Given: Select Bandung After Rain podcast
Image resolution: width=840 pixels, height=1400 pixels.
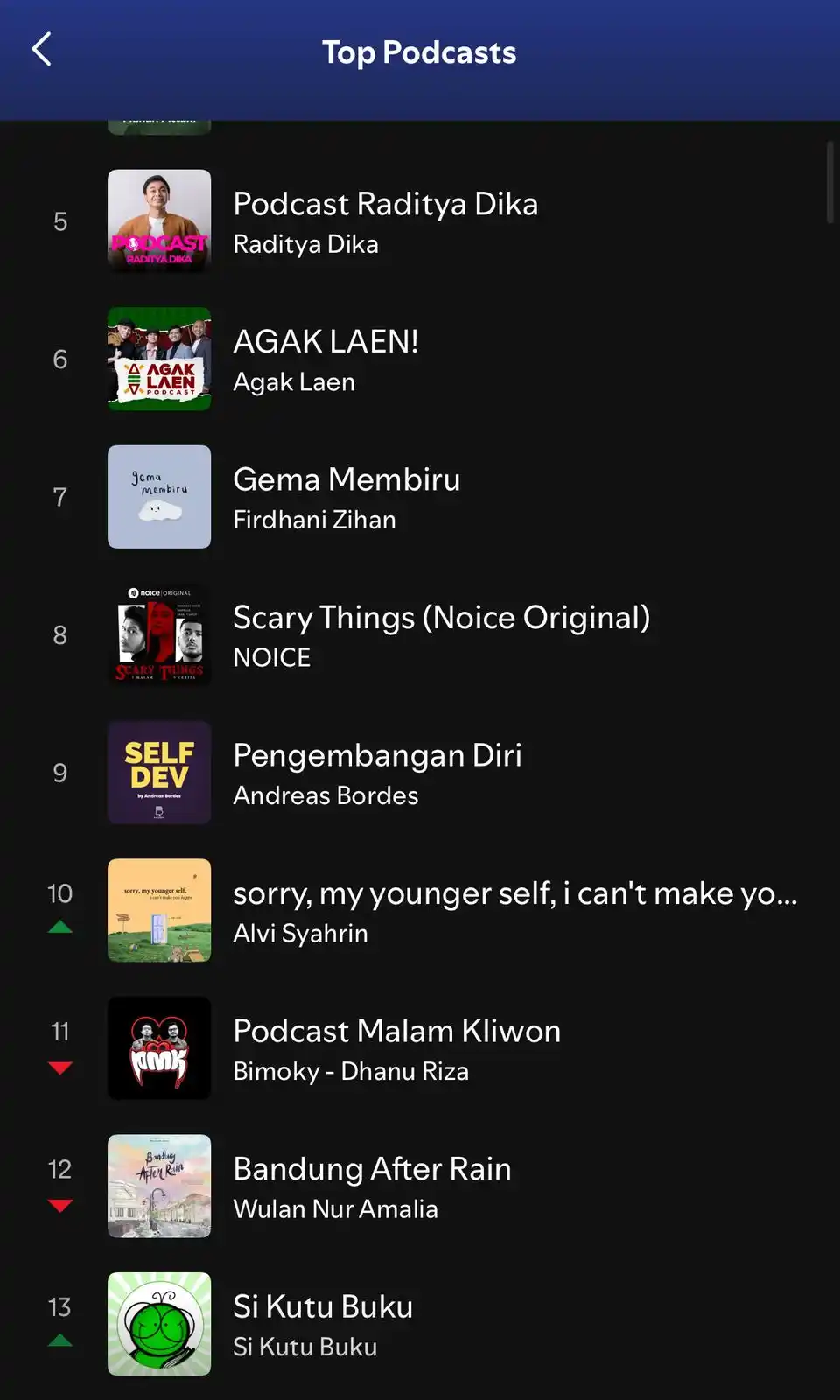Looking at the screenshot, I should point(372,1186).
